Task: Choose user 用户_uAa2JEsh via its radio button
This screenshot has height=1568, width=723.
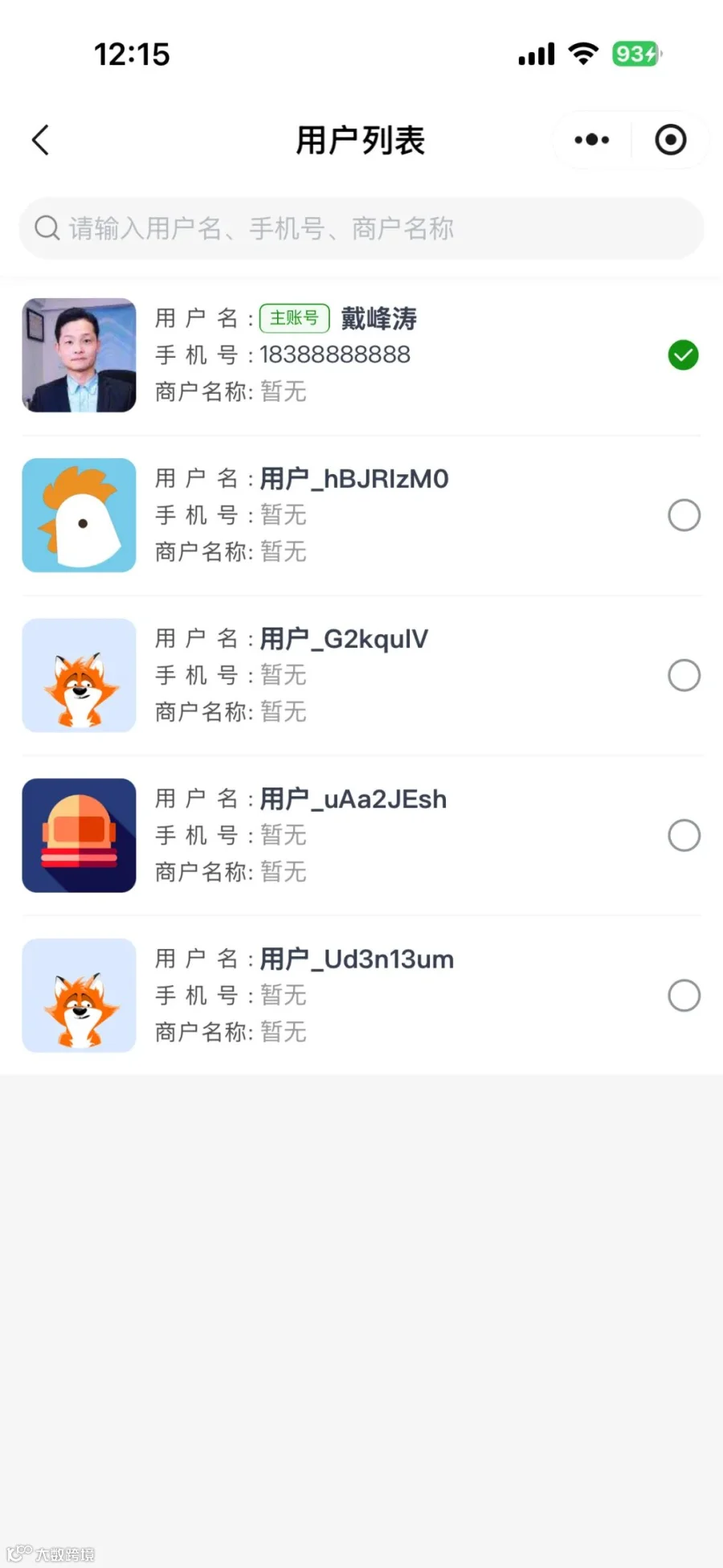Action: [x=684, y=835]
